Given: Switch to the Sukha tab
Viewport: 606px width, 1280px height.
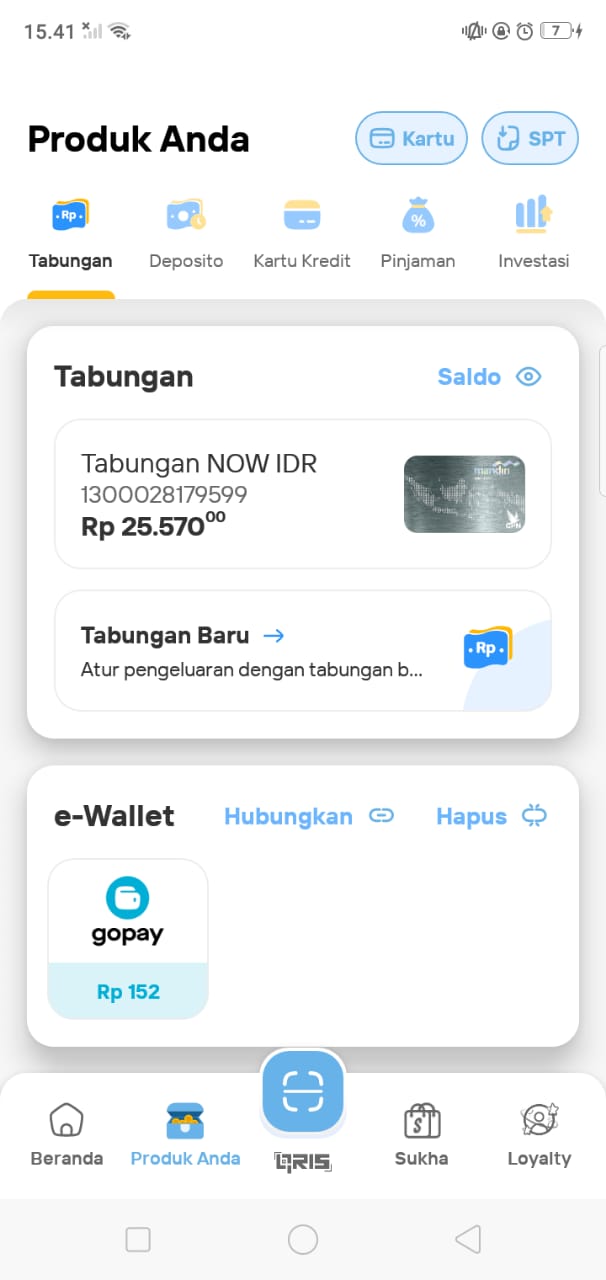Looking at the screenshot, I should pos(421,1135).
